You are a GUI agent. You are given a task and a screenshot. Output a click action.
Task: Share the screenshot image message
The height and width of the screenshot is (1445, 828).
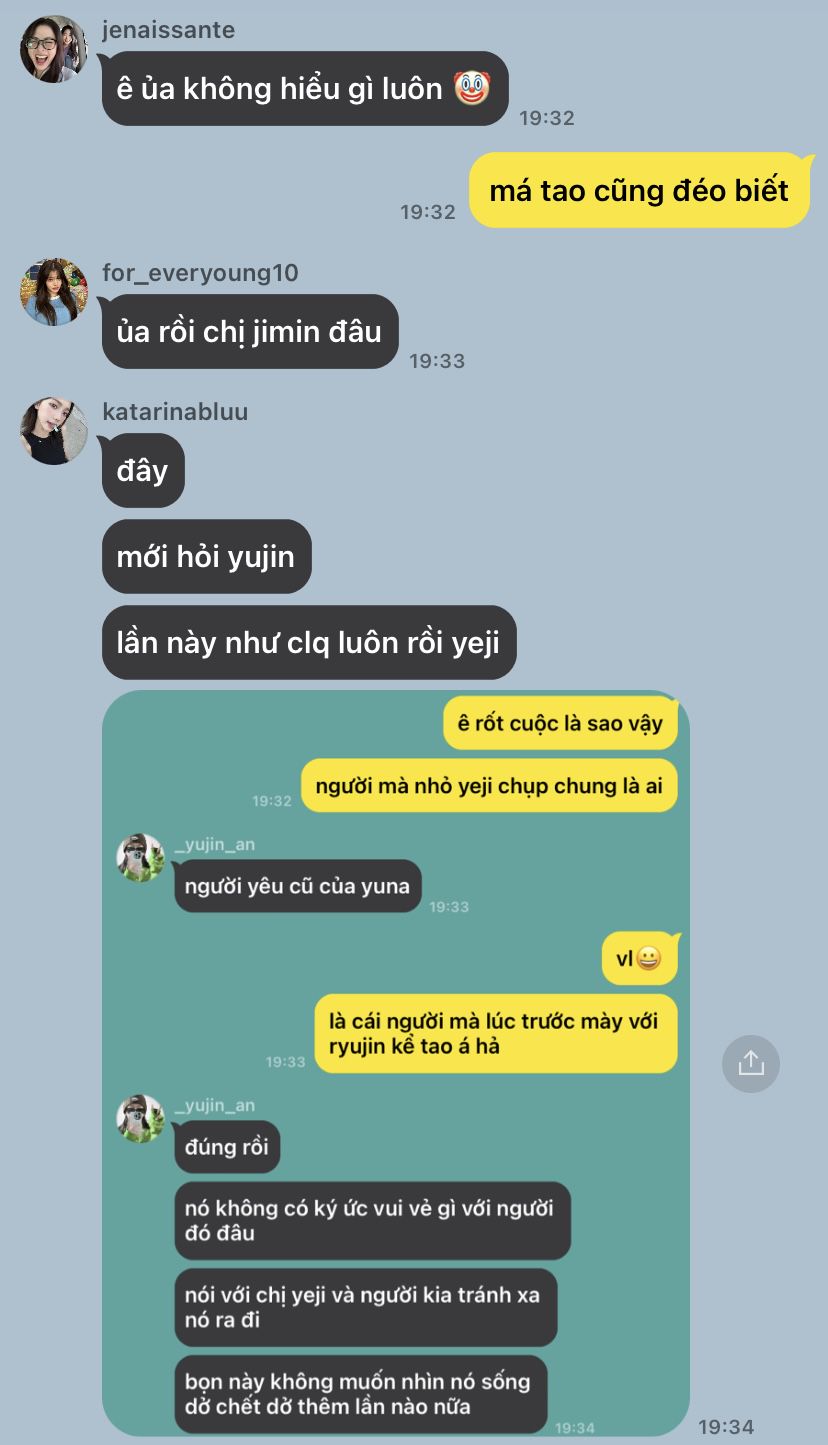click(x=750, y=1063)
